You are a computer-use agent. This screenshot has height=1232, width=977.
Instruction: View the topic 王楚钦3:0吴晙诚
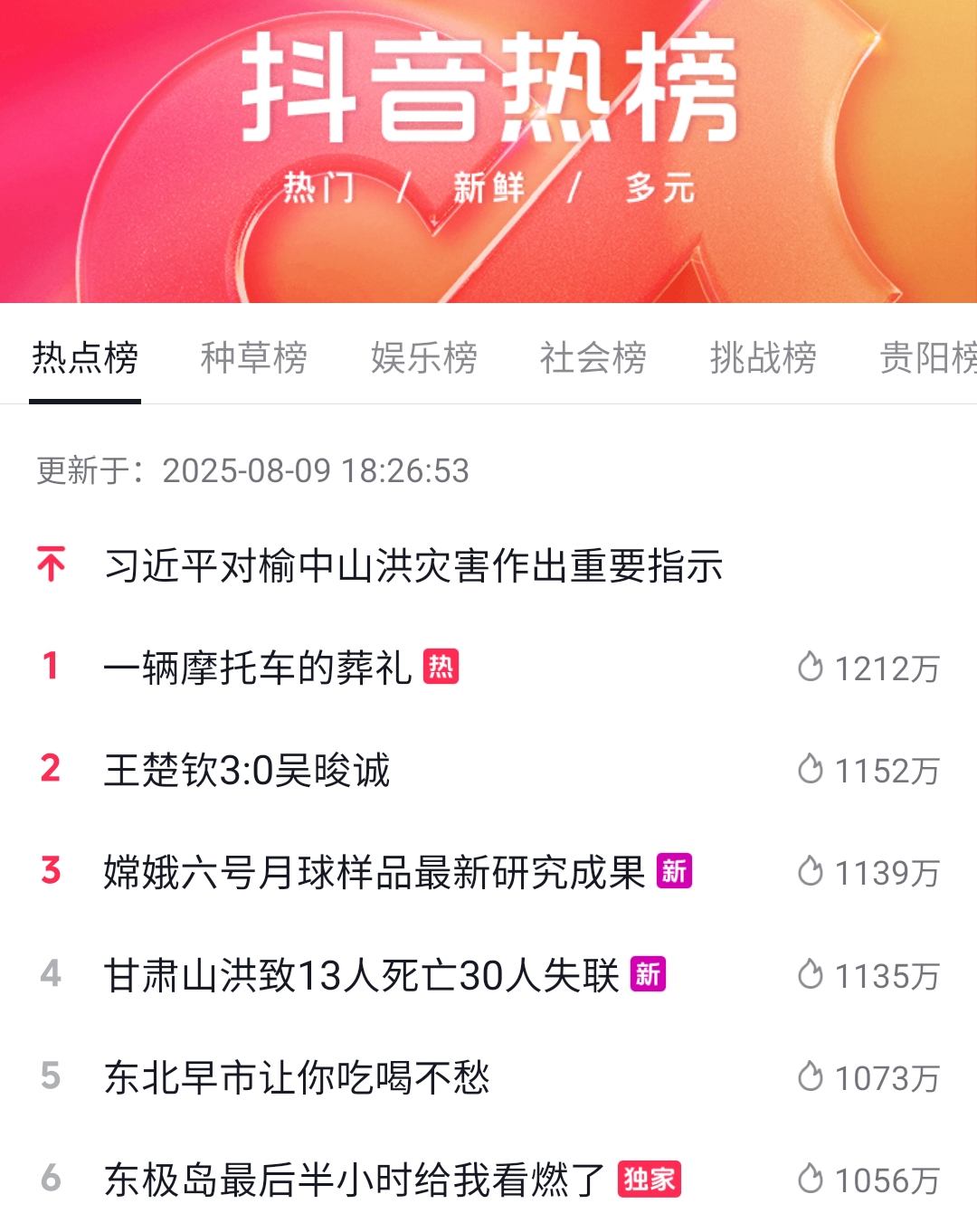(247, 770)
